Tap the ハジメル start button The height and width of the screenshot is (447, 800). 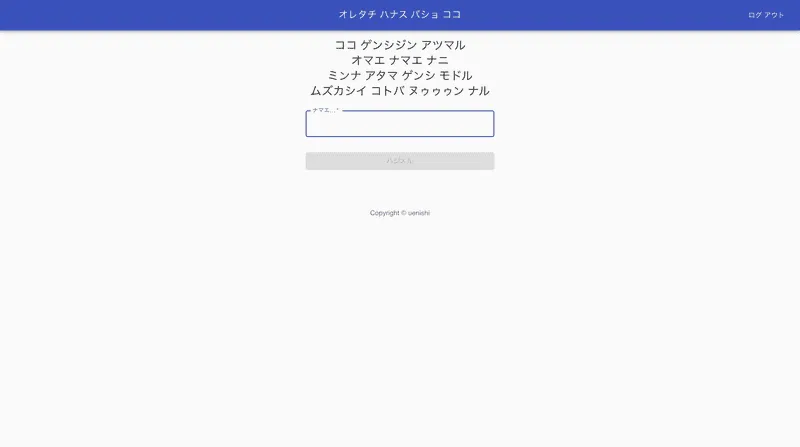[x=399, y=161]
